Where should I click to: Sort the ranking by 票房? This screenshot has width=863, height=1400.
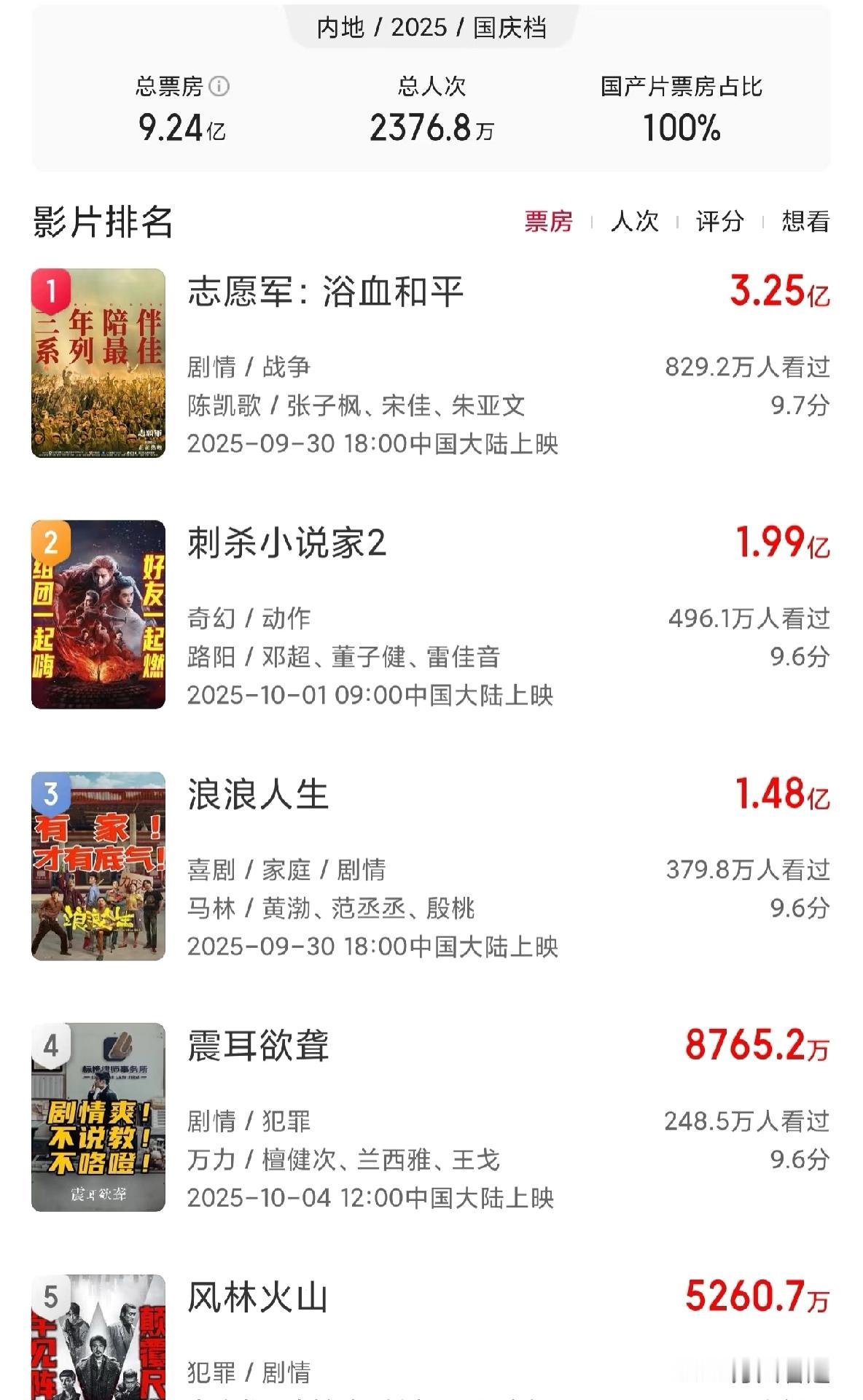[548, 221]
